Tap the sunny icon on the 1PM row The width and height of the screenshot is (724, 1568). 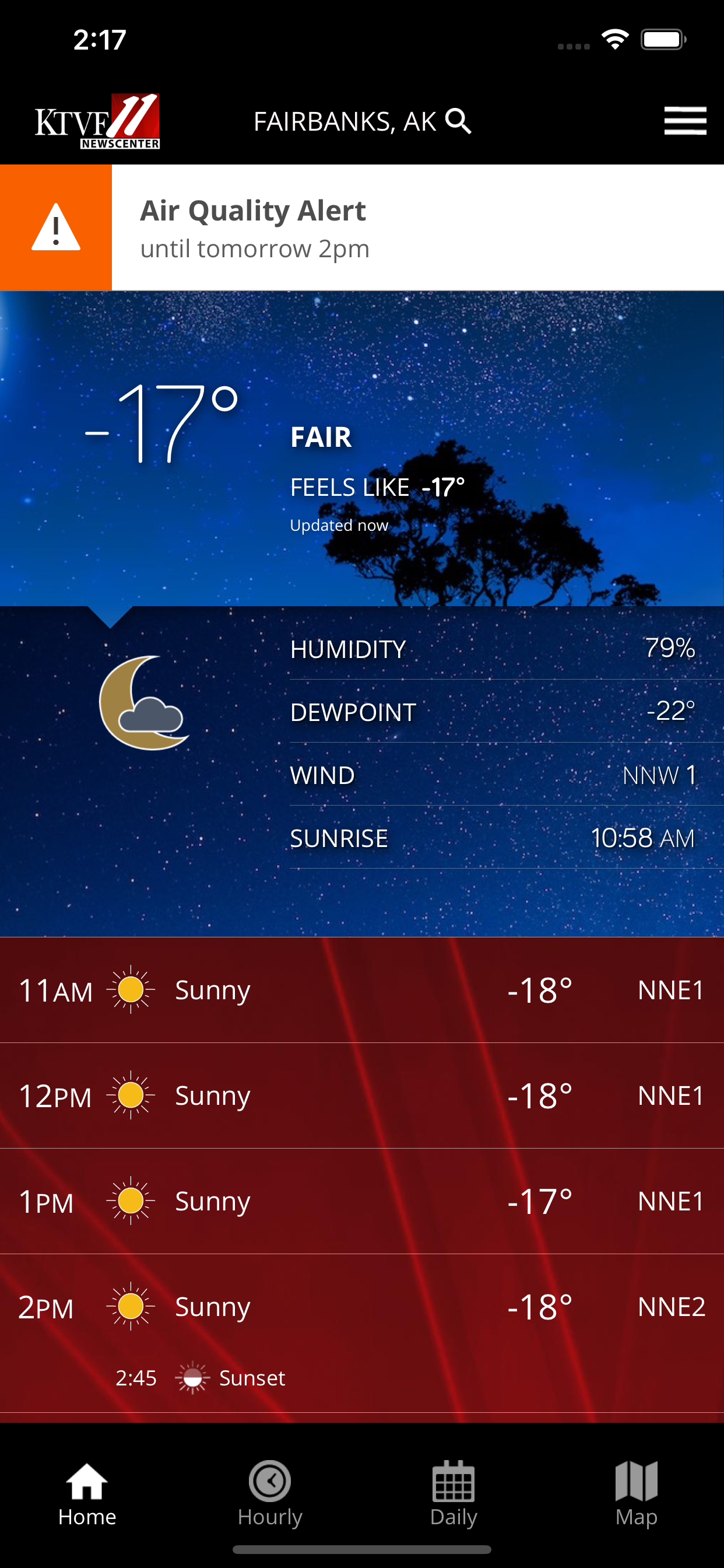pyautogui.click(x=129, y=1201)
